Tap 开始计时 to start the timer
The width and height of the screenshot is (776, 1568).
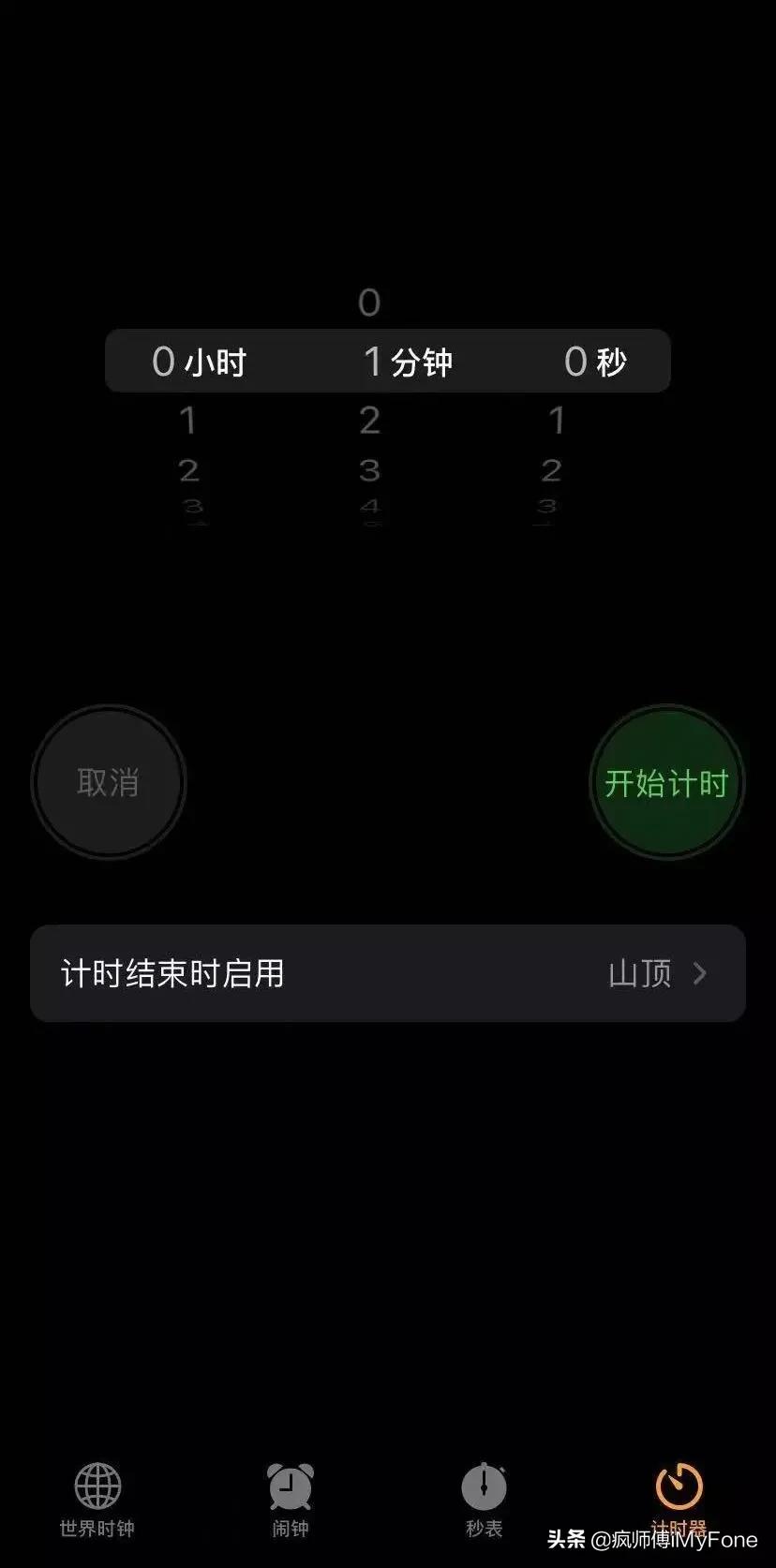tap(666, 783)
